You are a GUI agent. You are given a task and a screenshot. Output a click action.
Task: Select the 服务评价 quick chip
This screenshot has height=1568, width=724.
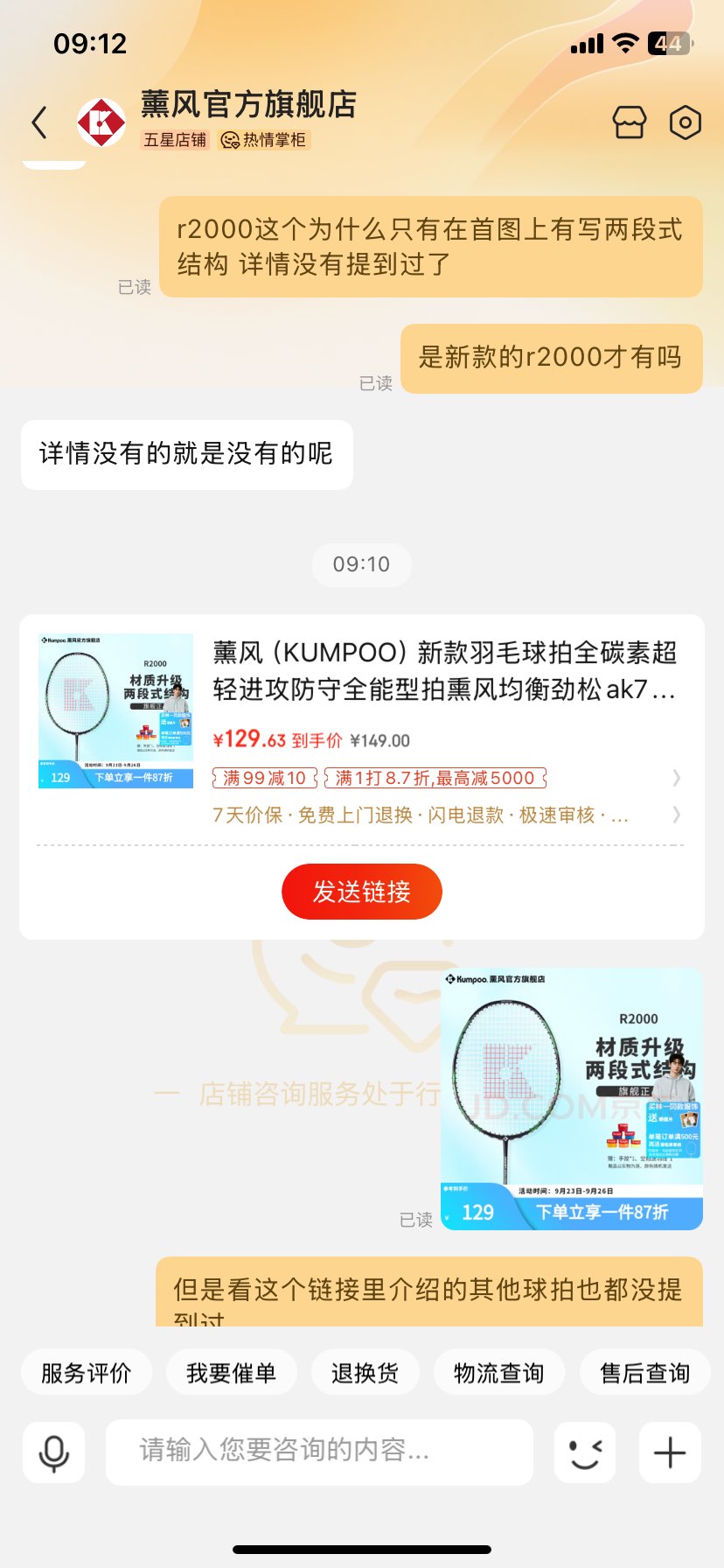(x=86, y=1373)
